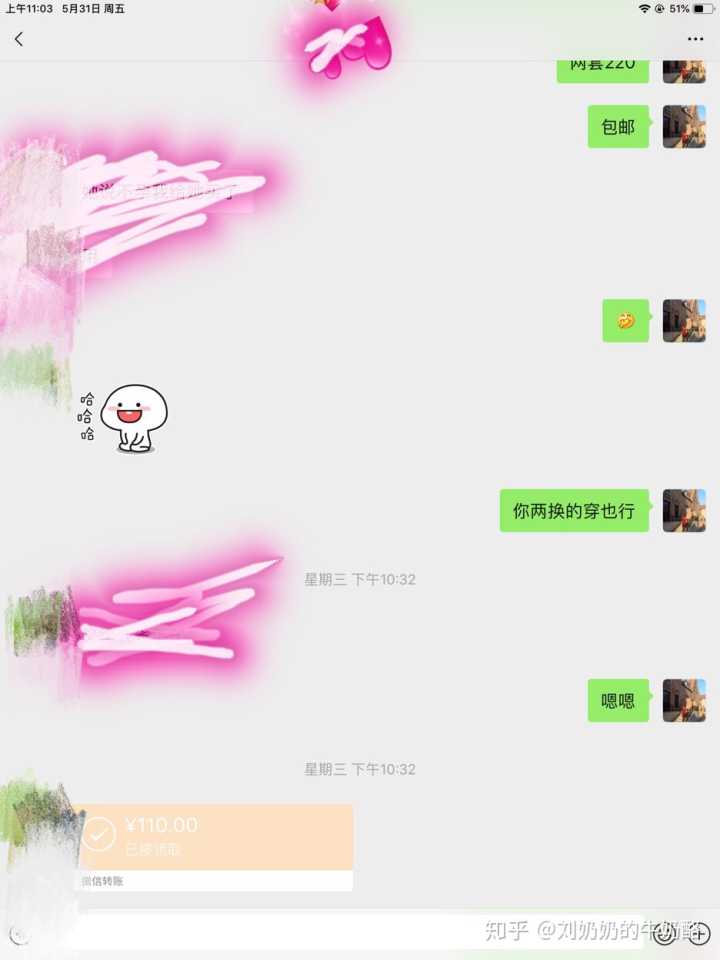Viewport: 720px width, 960px height.
Task: Tap the avatar beside 你两换的穿也行
Action: (684, 510)
